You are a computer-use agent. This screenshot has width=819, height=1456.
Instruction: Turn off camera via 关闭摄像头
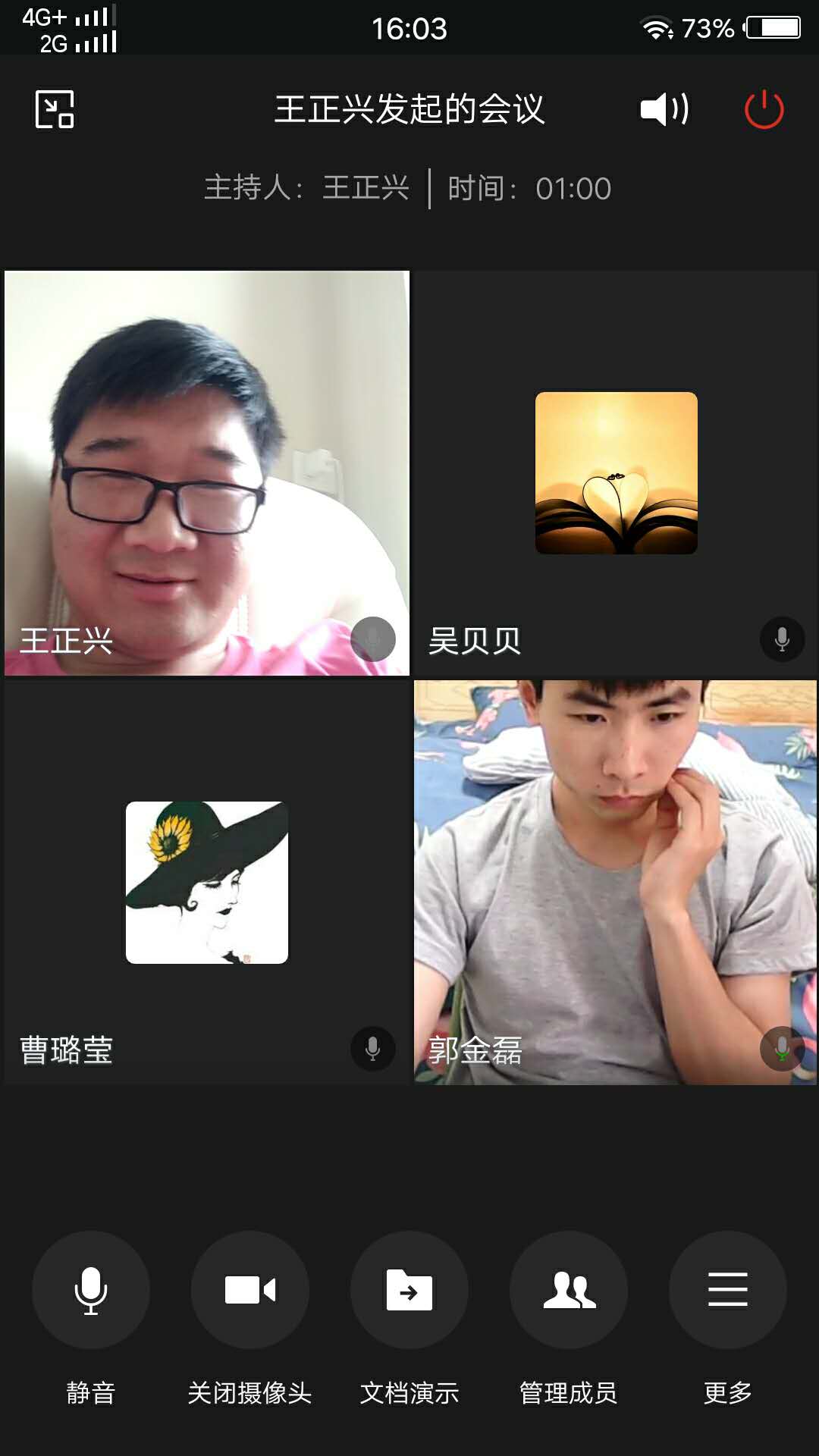click(x=250, y=1290)
